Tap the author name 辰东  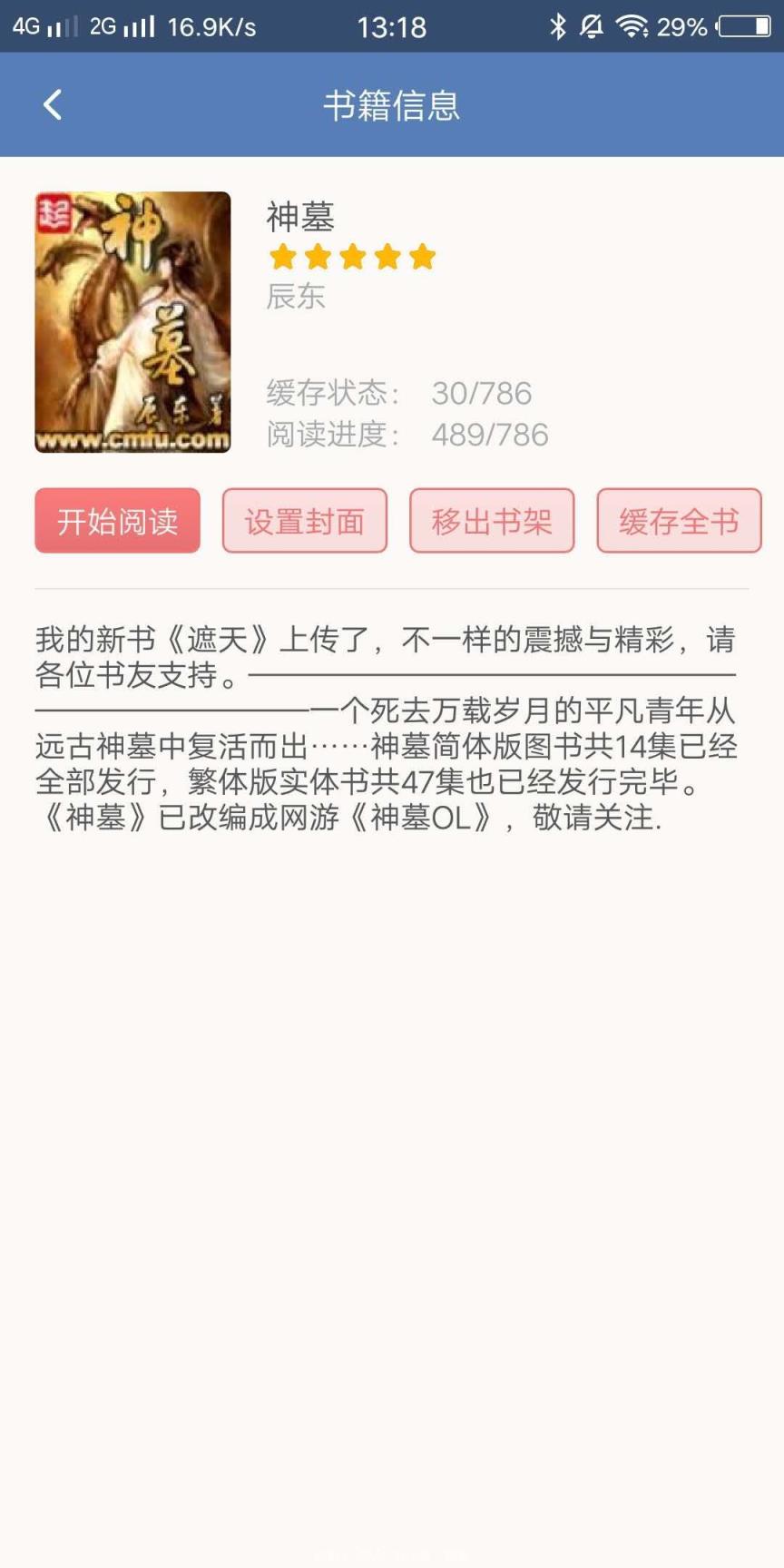point(293,298)
